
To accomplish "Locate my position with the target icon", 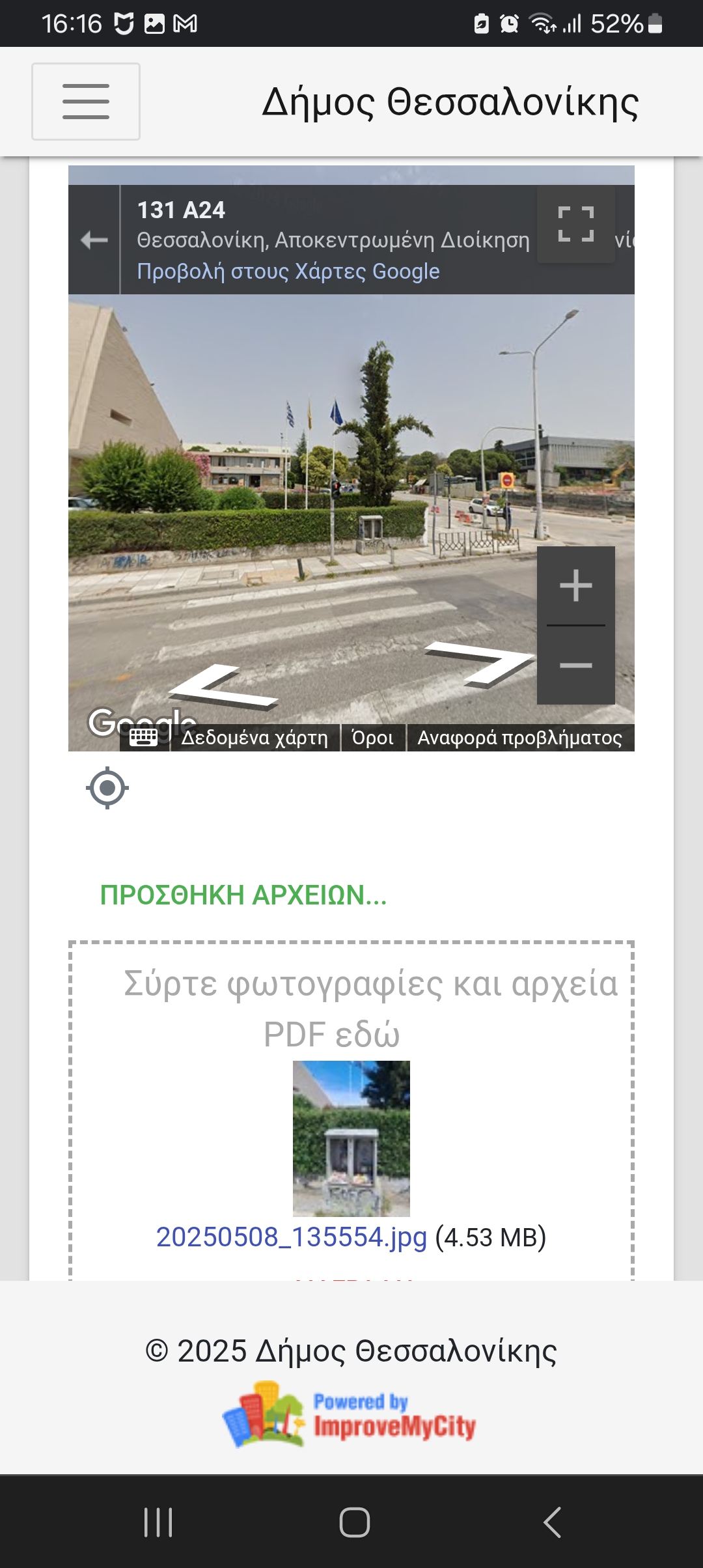I will pyautogui.click(x=107, y=788).
